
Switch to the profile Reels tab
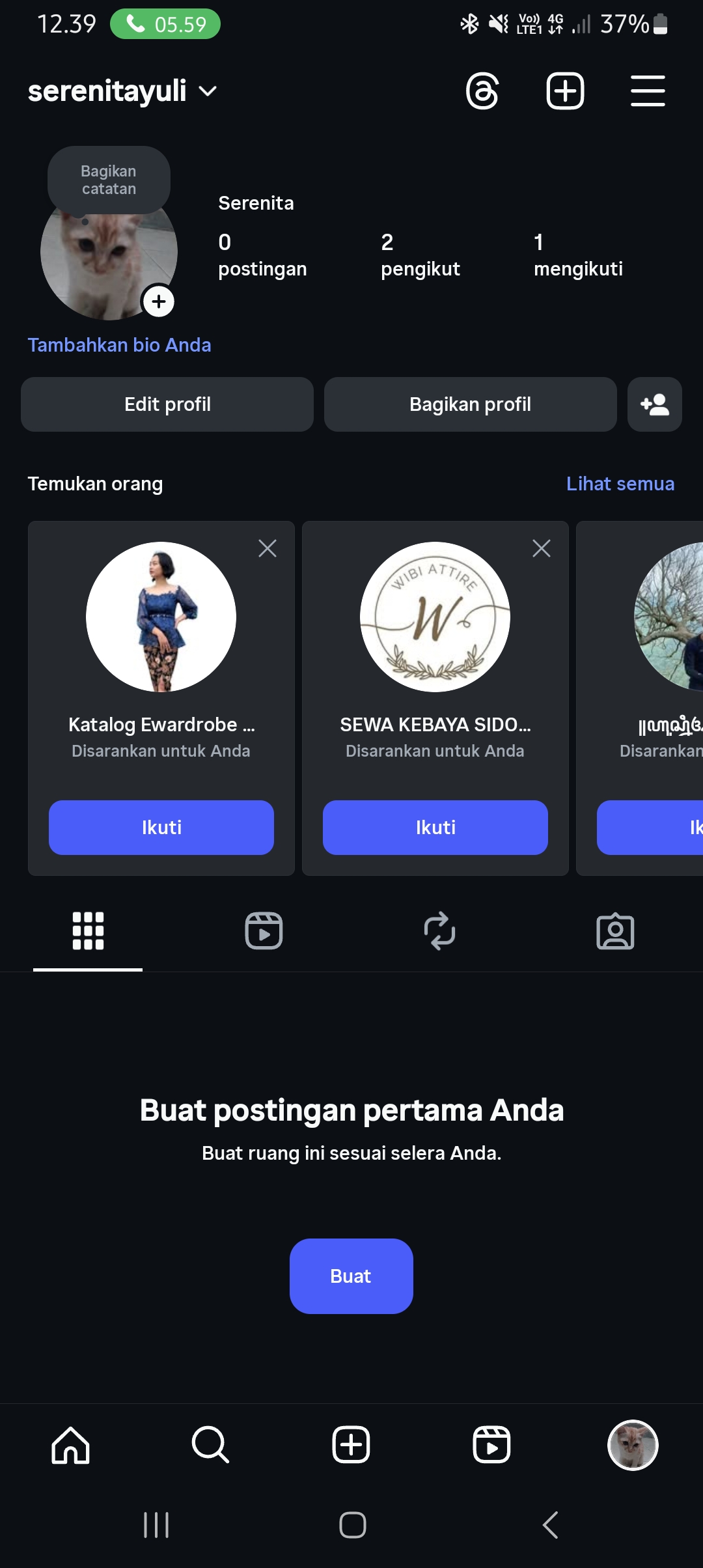click(264, 931)
